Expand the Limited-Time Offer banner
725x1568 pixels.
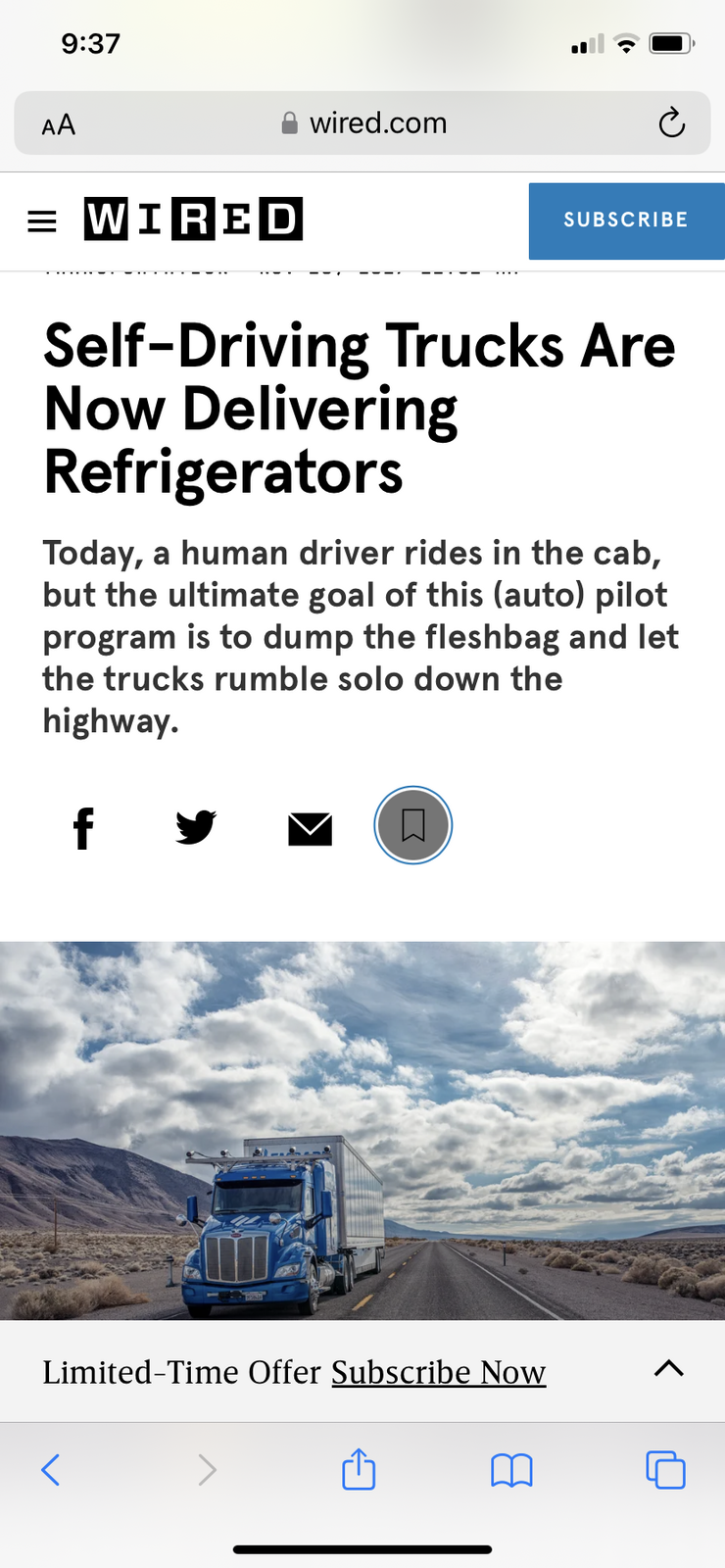click(668, 1368)
